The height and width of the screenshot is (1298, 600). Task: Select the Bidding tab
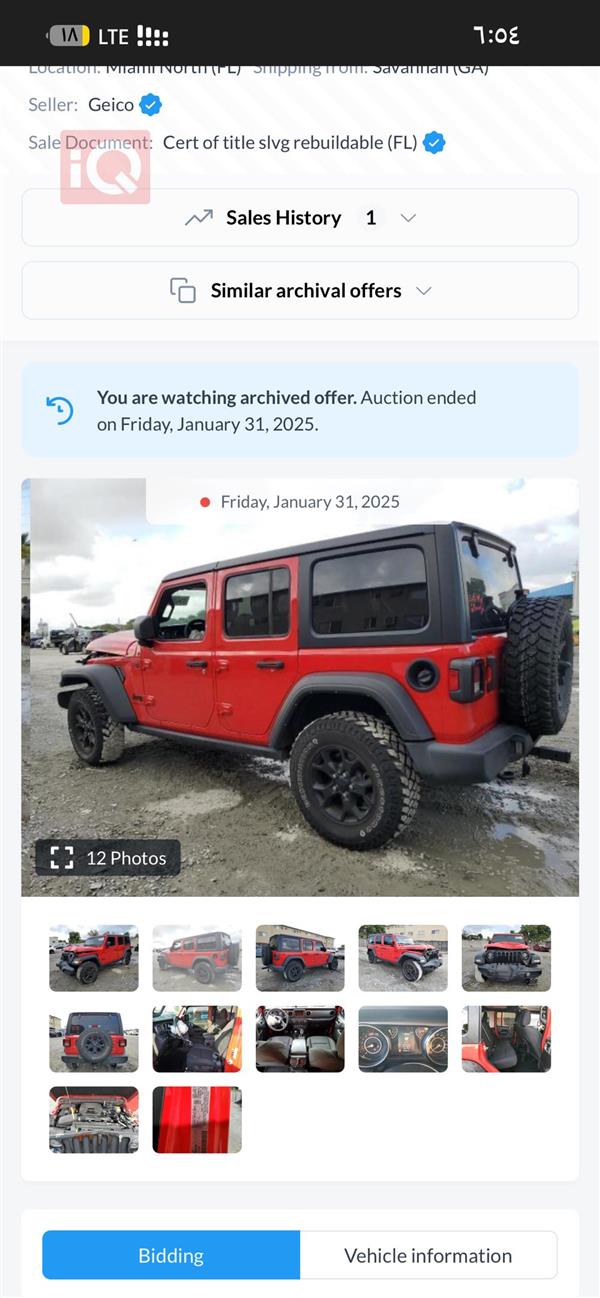171,1255
